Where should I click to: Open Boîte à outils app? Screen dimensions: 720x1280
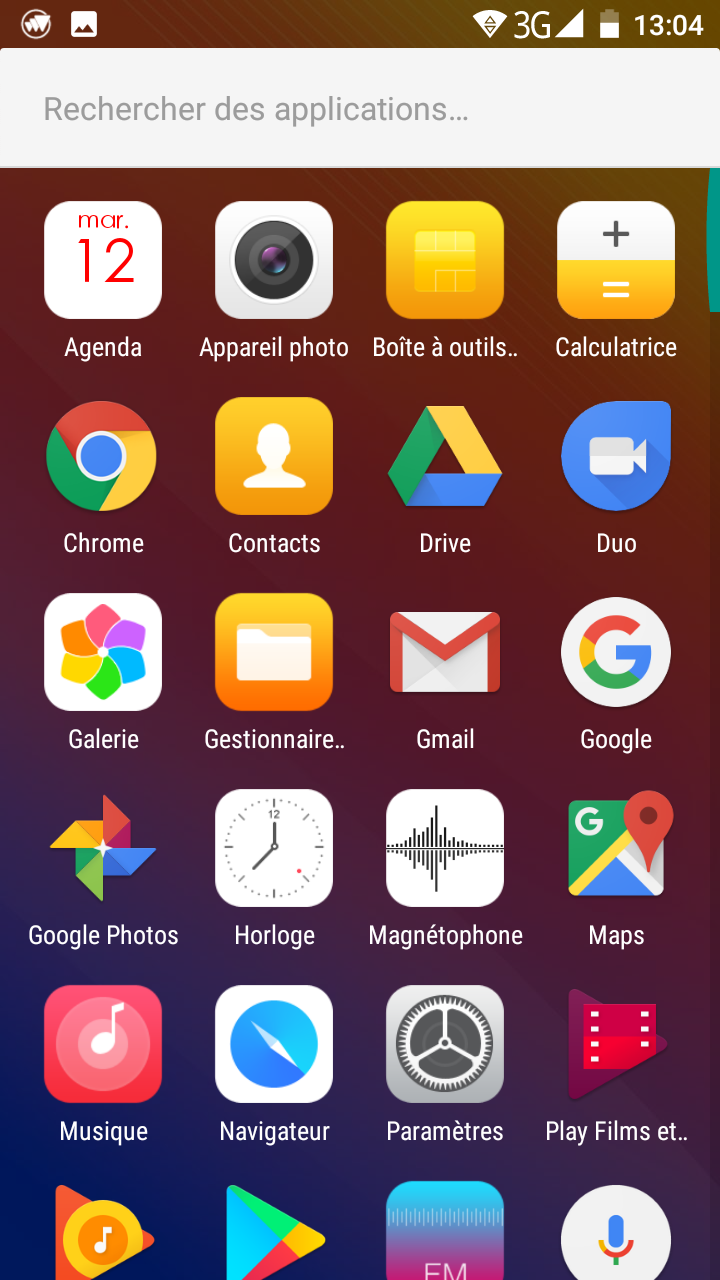coord(445,261)
